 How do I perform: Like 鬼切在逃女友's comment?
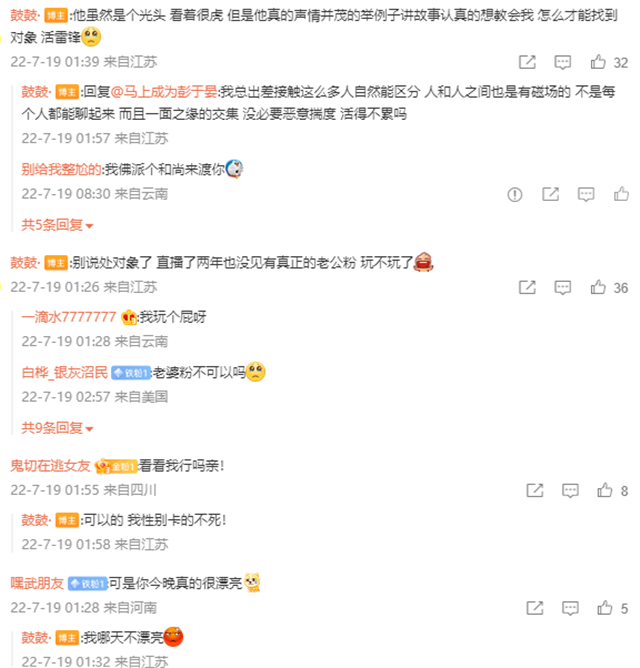[x=599, y=490]
